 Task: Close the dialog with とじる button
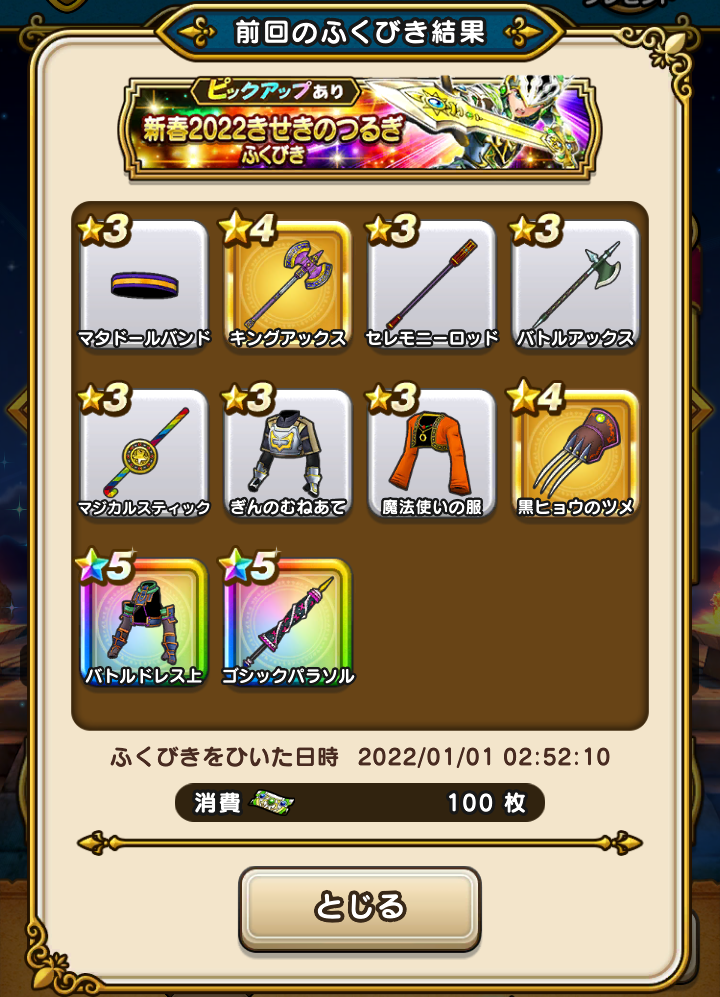(x=360, y=907)
